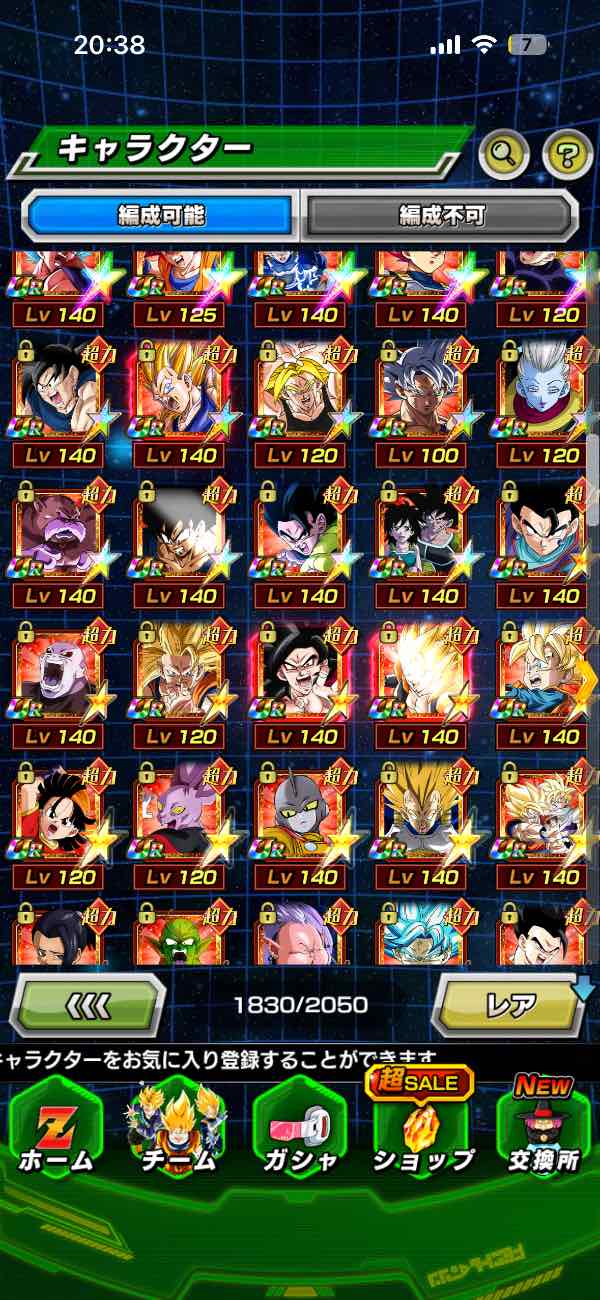This screenshot has height=1300, width=600.
Task: Select the long-haired Super Saiyan 3 card Lv 120
Action: pyautogui.click(x=178, y=672)
